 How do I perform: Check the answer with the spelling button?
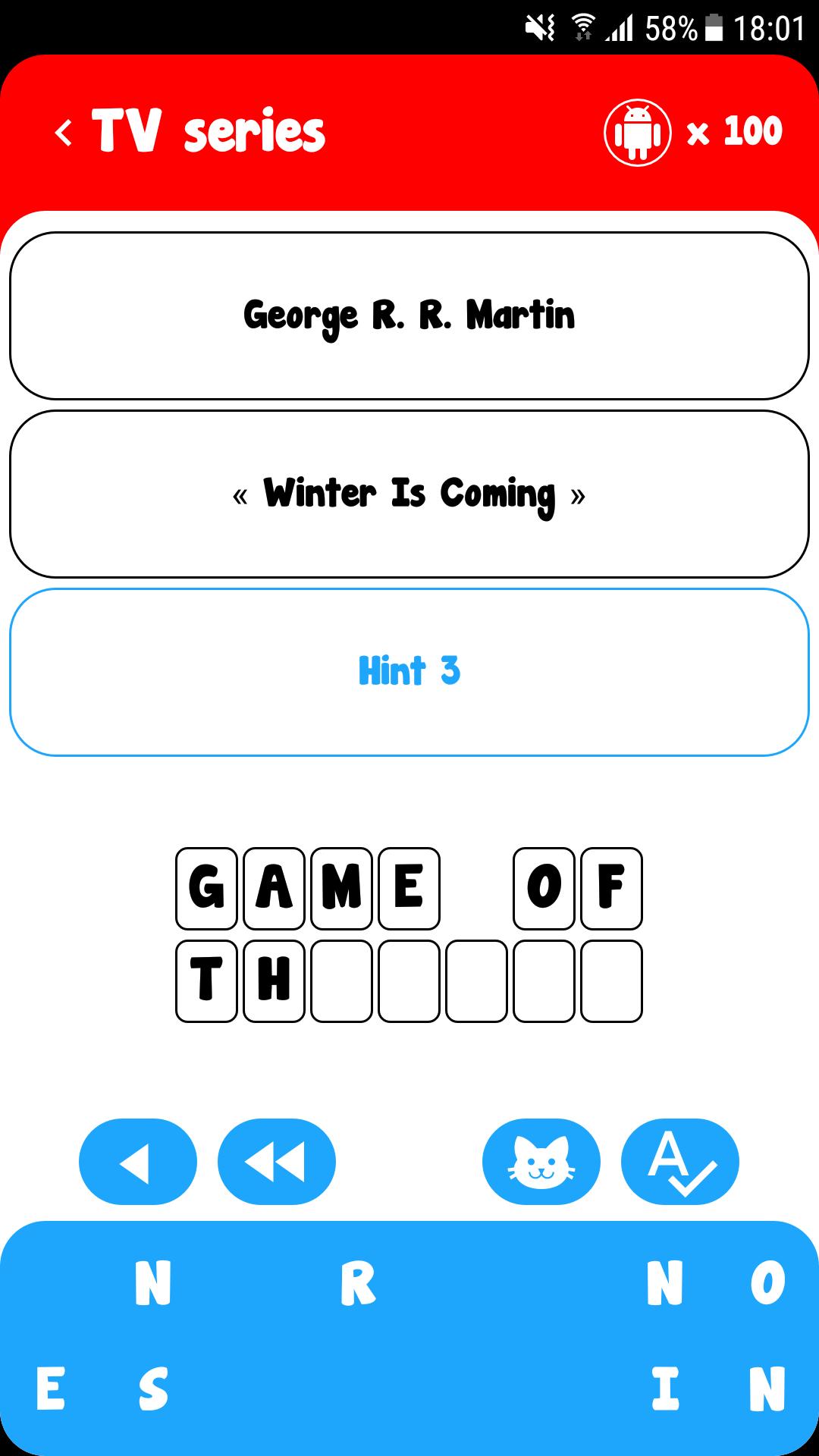pos(679,1162)
